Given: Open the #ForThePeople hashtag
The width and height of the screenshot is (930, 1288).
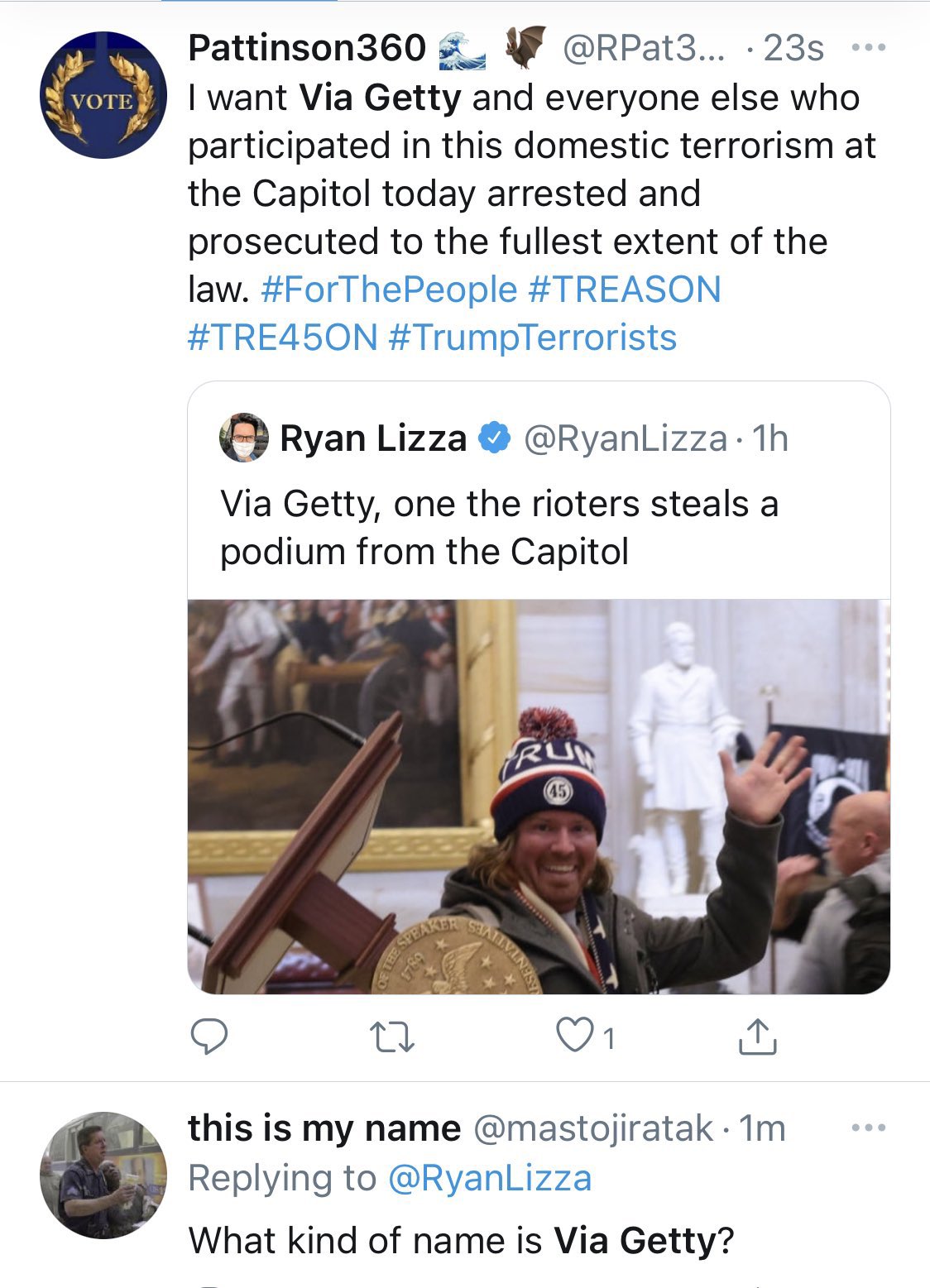Looking at the screenshot, I should 388,290.
